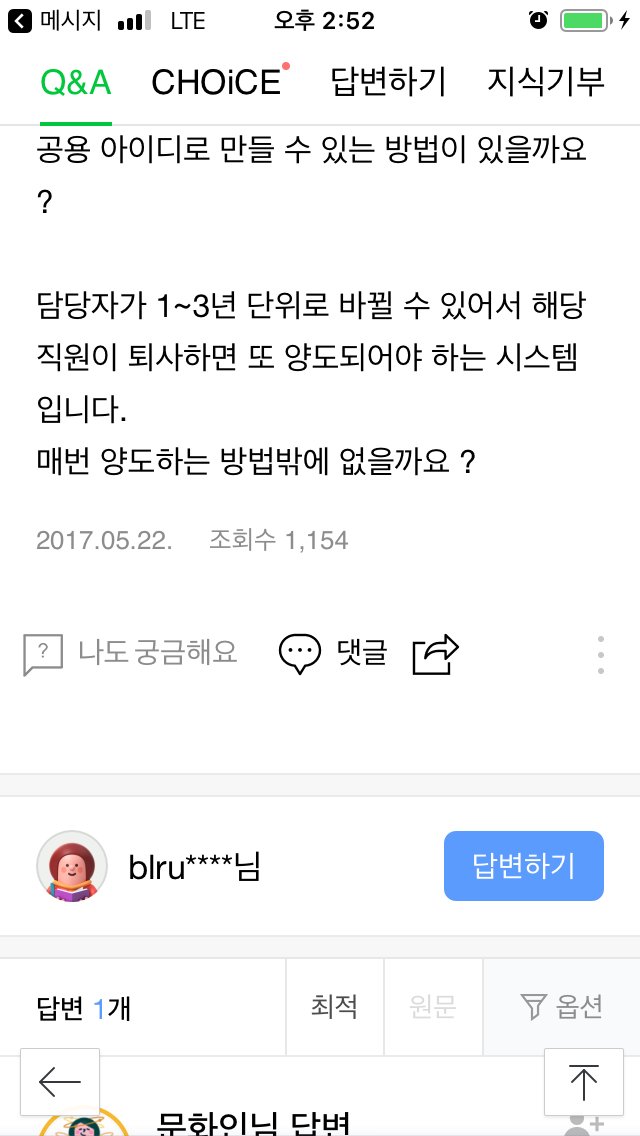This screenshot has width=640, height=1136.
Task: Open the three-dot more options menu
Action: (601, 655)
